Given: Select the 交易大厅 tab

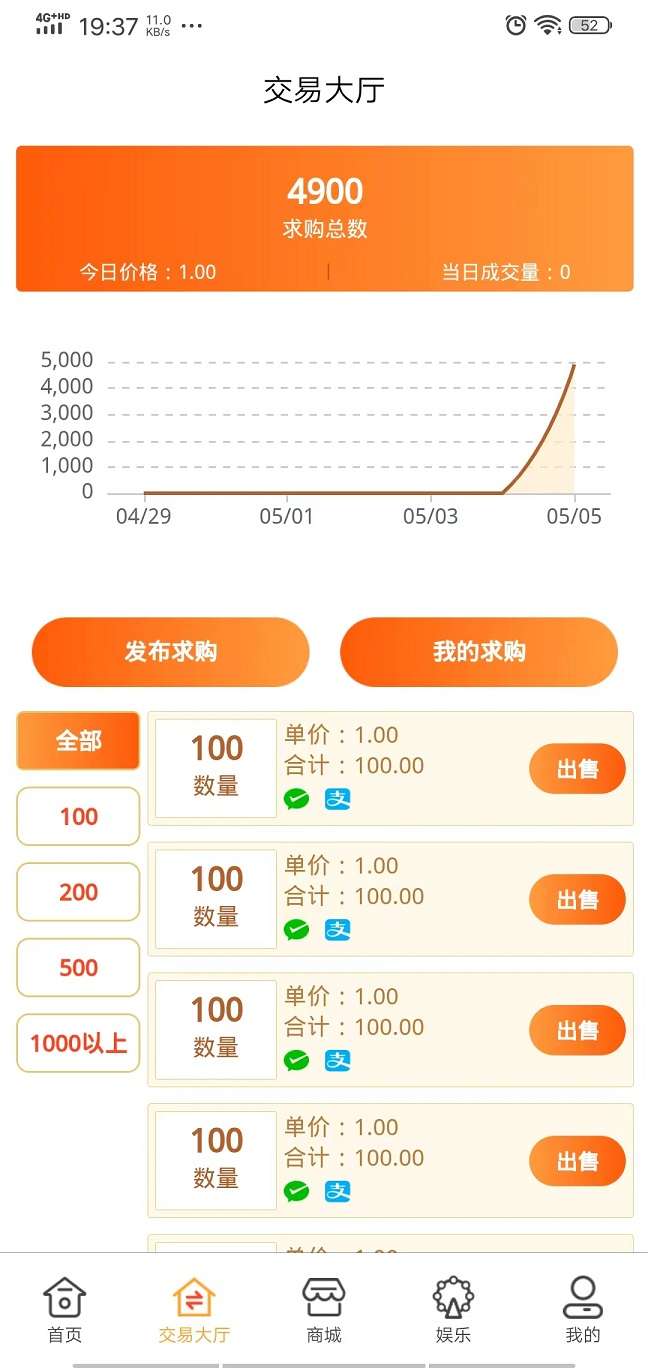Looking at the screenshot, I should [x=194, y=1310].
